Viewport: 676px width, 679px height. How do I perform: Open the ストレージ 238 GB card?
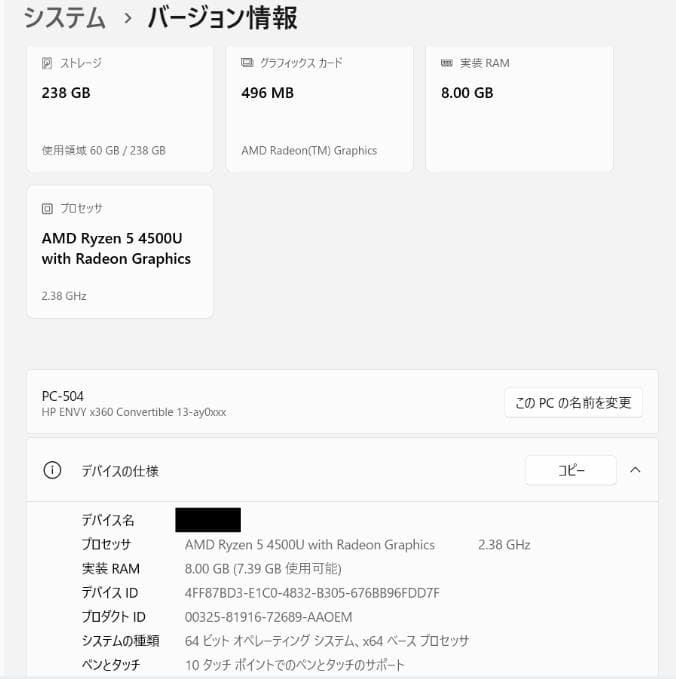(x=119, y=108)
